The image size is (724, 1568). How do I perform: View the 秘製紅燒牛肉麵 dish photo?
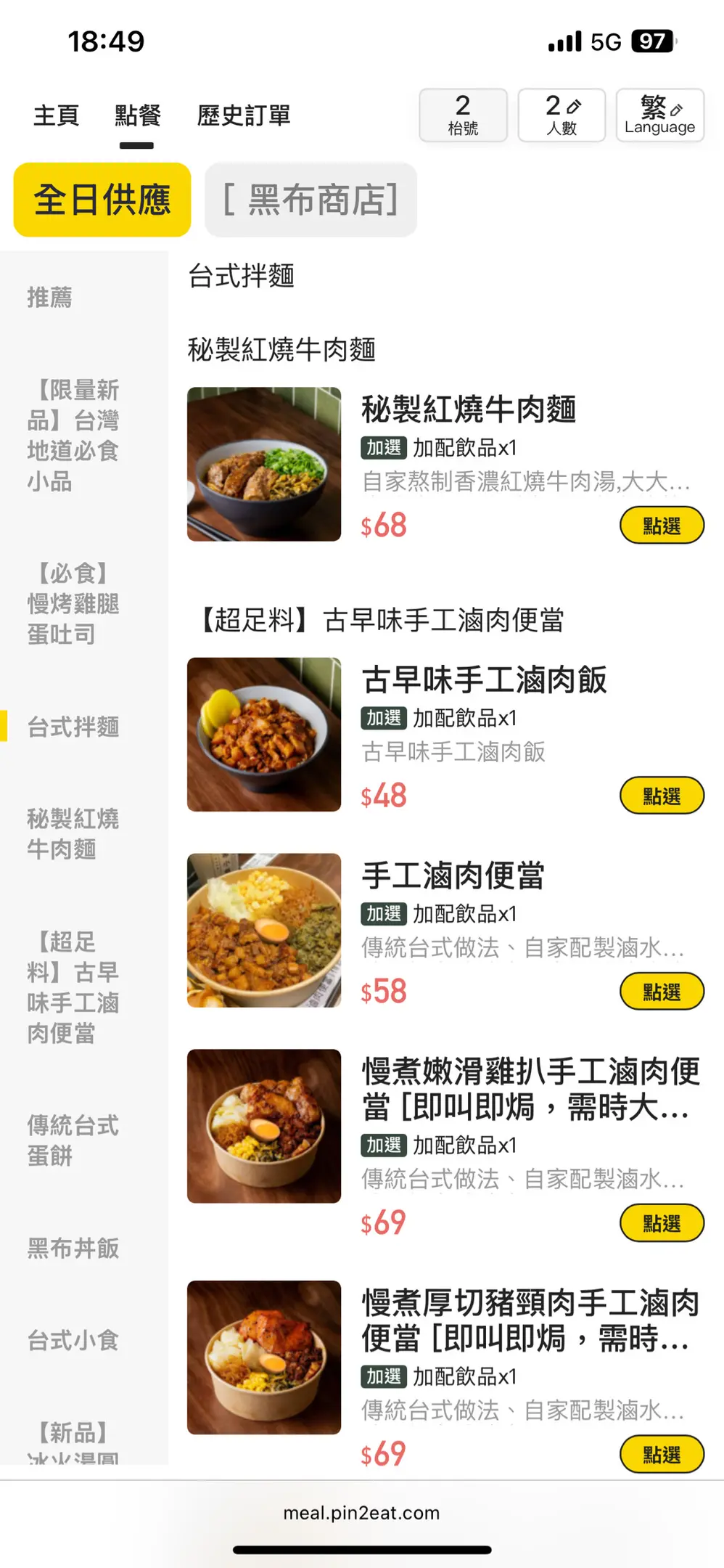point(264,464)
